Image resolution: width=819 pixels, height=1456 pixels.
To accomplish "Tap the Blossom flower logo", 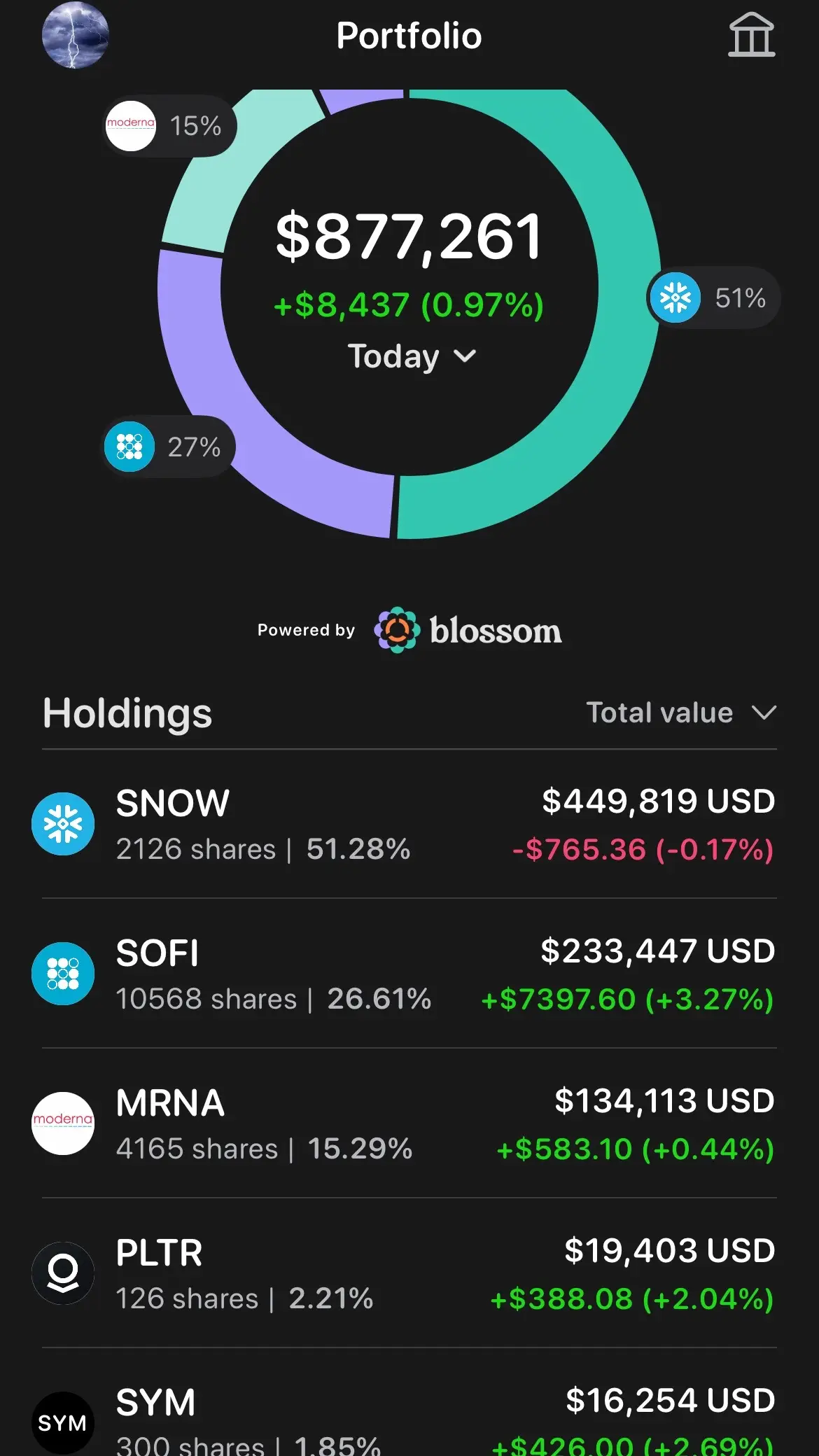I will coord(396,630).
